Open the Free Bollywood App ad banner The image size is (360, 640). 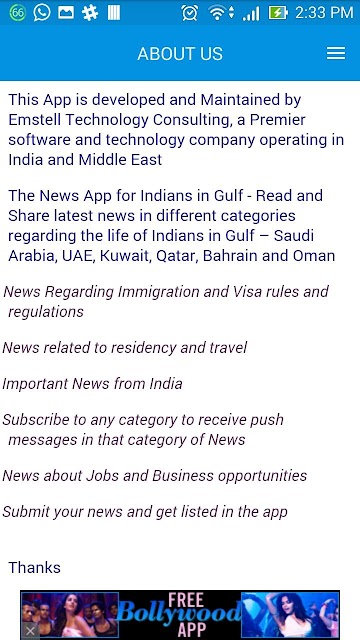click(x=180, y=615)
